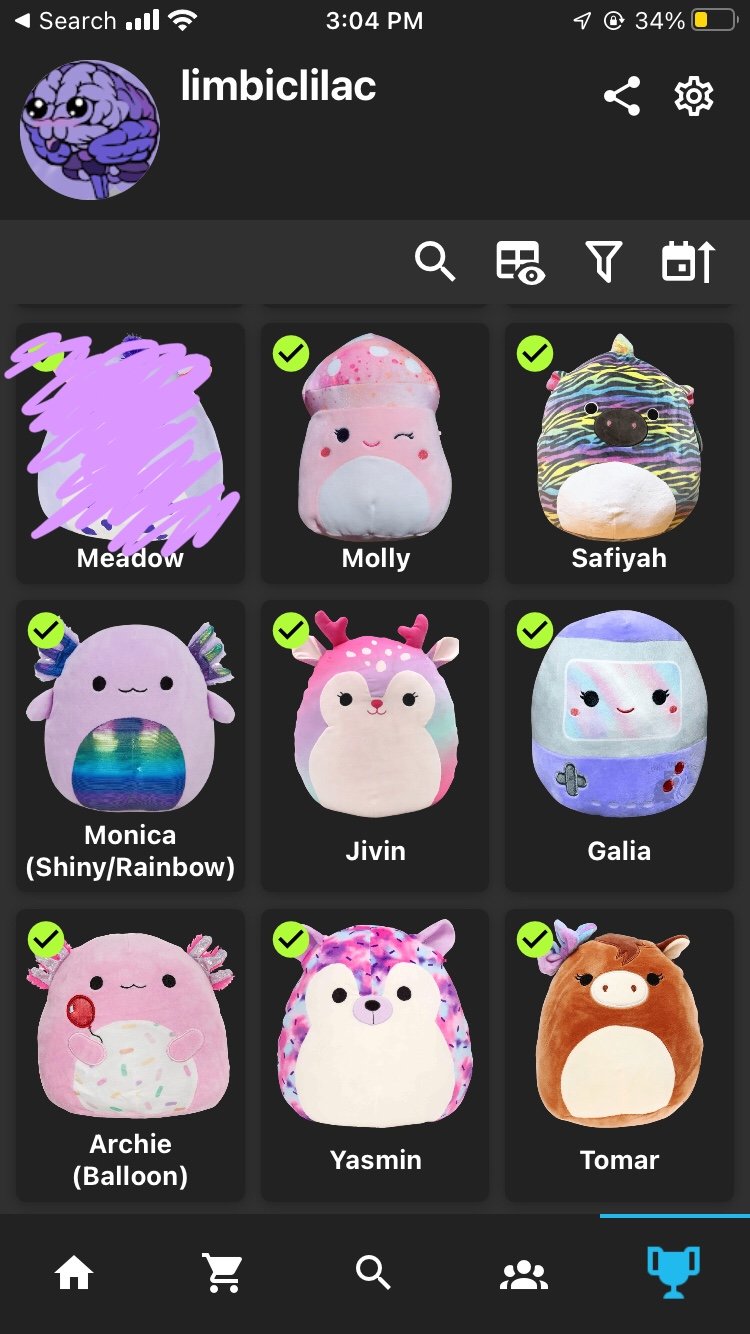
Task: Open the bottom search tab
Action: pyautogui.click(x=373, y=1273)
